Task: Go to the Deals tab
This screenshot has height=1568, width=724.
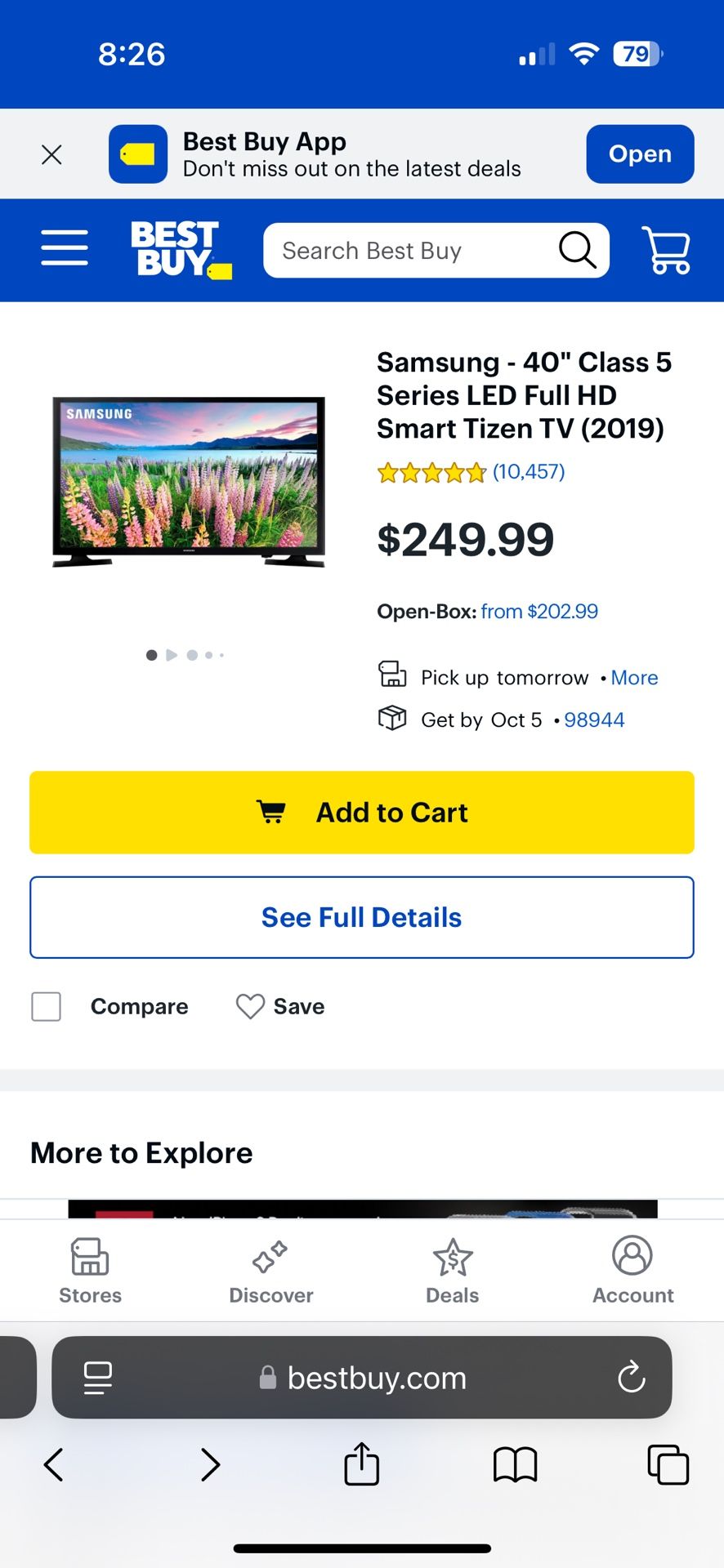Action: [452, 1271]
